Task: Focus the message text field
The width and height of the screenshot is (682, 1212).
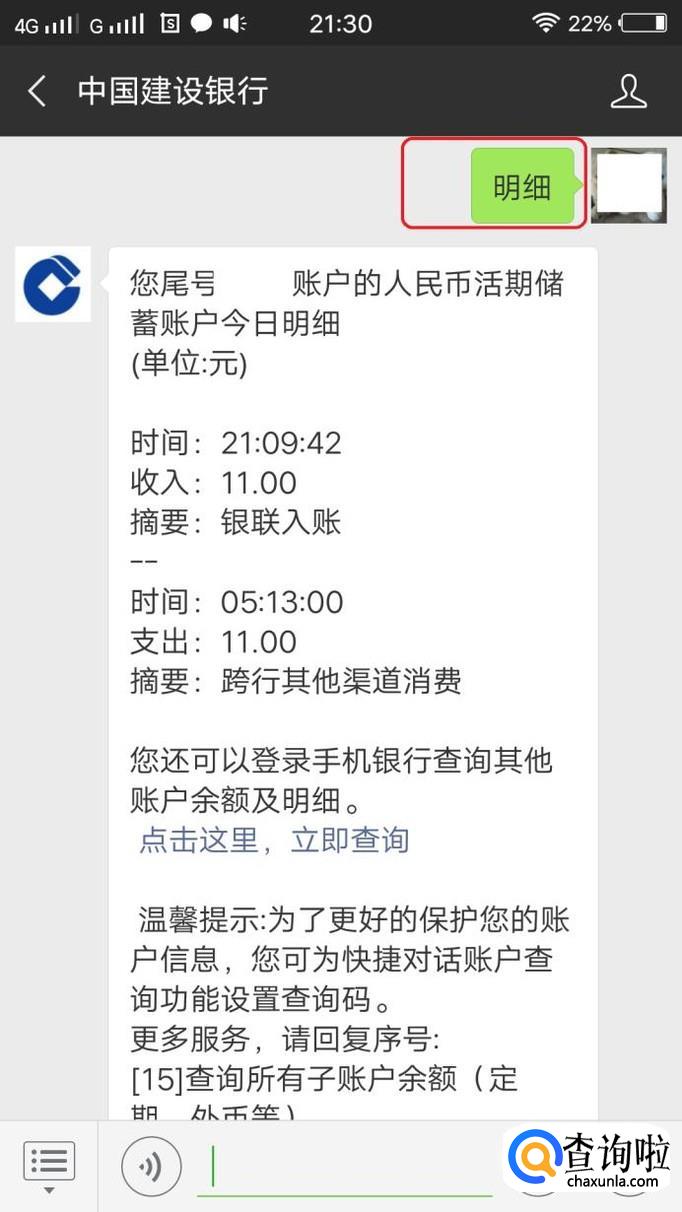Action: point(345,1167)
